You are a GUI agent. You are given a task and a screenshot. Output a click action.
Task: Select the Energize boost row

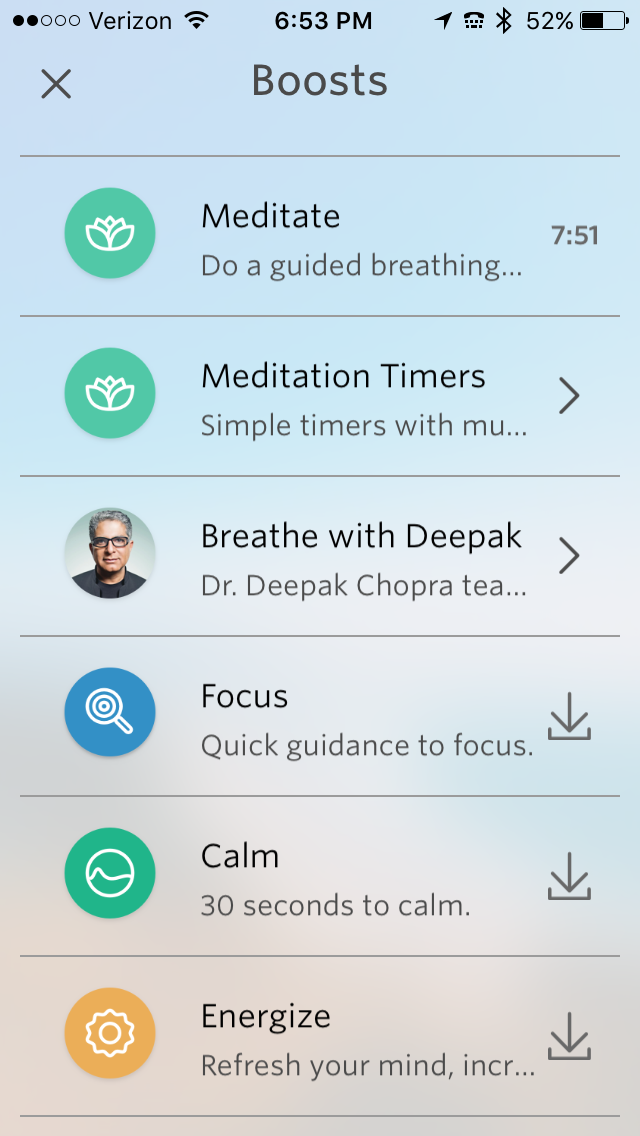point(320,1036)
